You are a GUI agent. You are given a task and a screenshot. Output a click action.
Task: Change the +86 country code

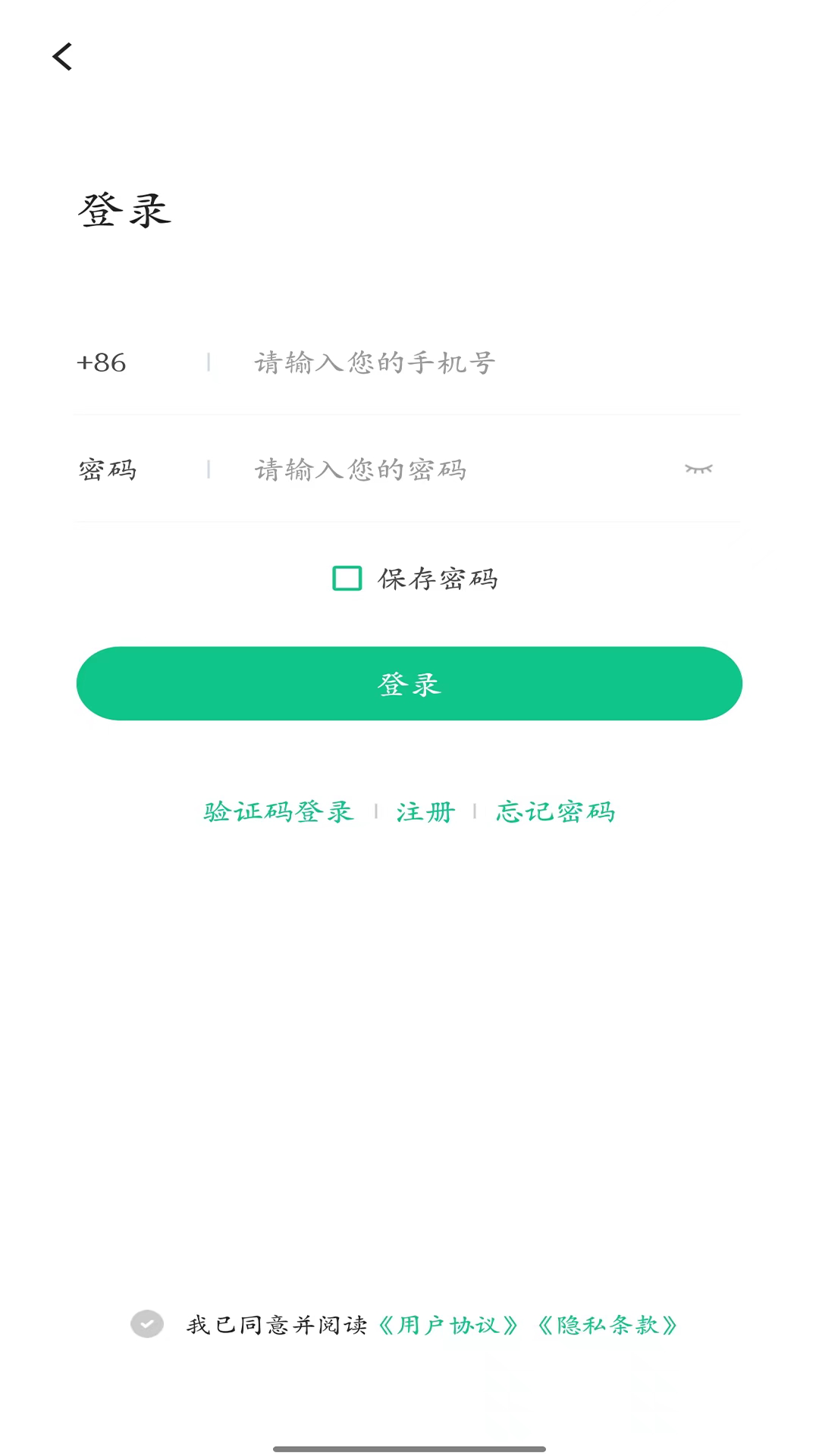coord(101,363)
